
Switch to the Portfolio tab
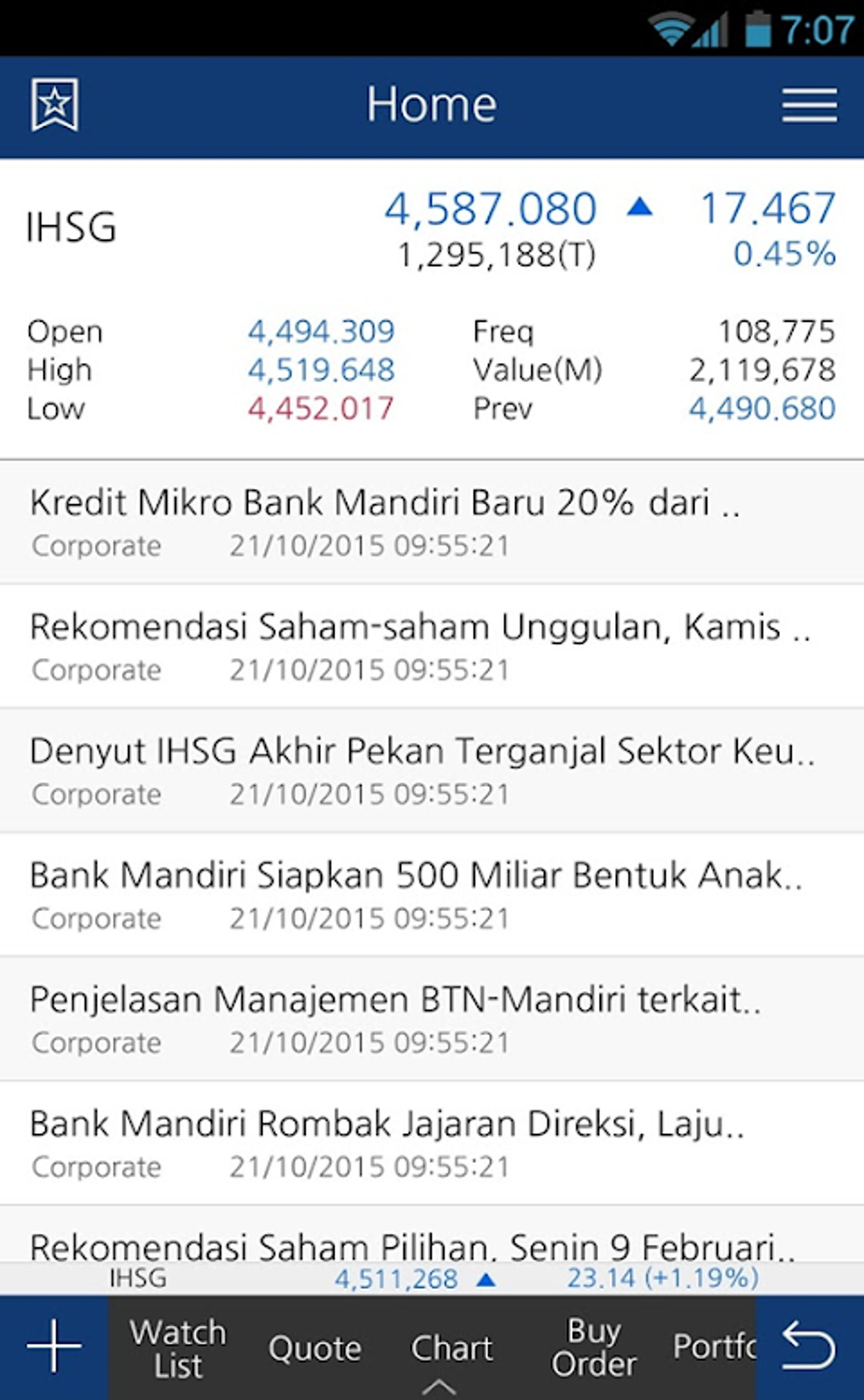click(714, 1347)
